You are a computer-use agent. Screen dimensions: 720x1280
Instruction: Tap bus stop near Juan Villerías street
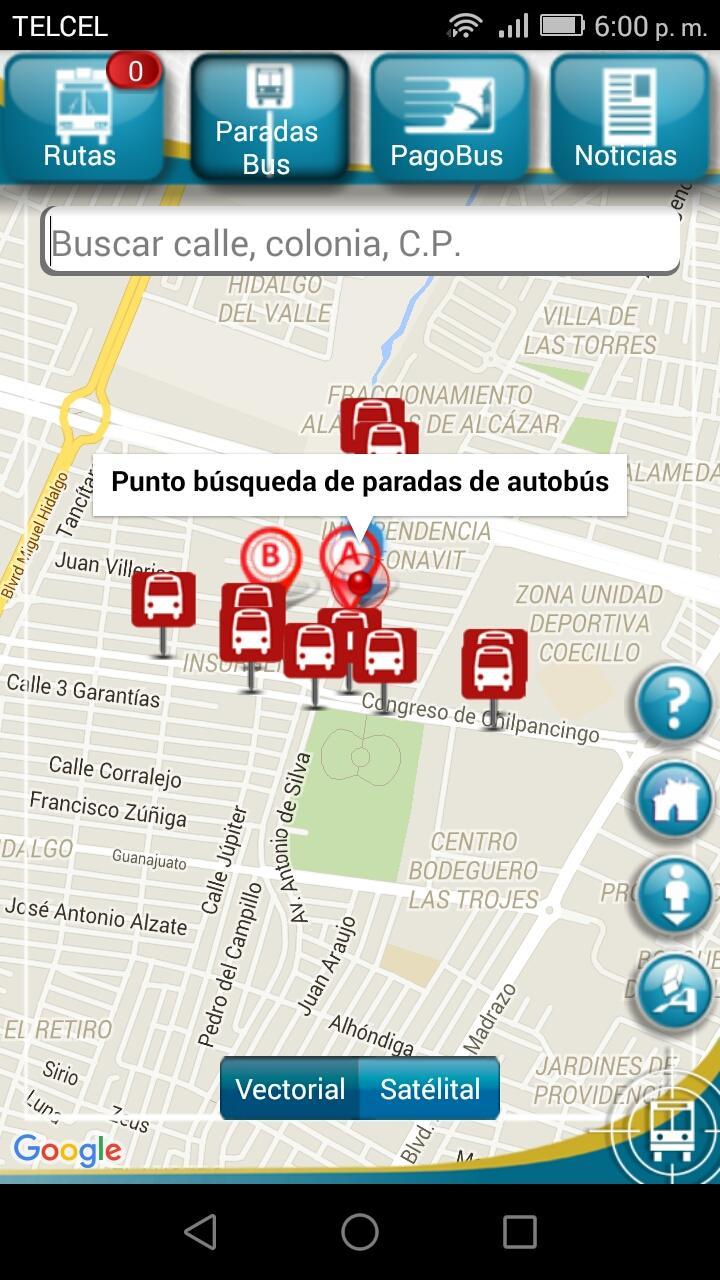point(163,600)
